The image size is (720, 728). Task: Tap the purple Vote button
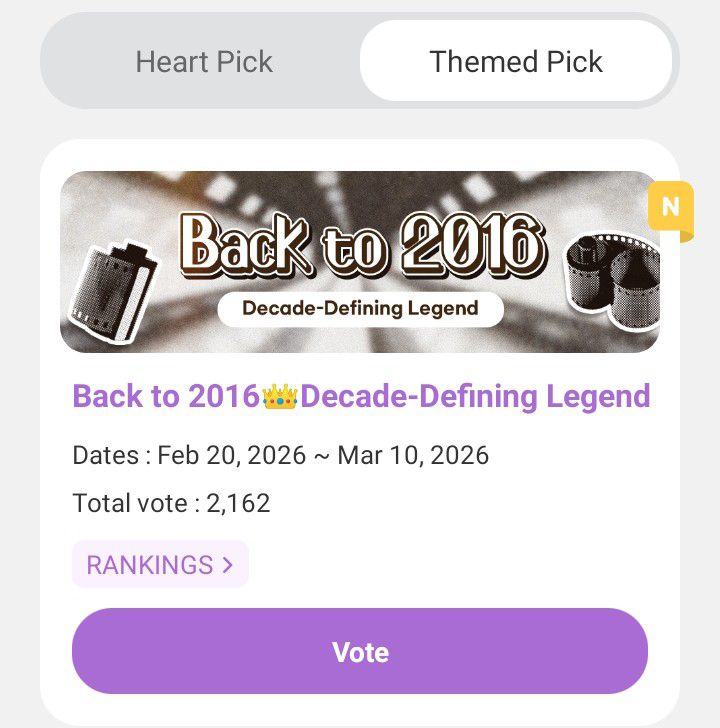click(360, 652)
